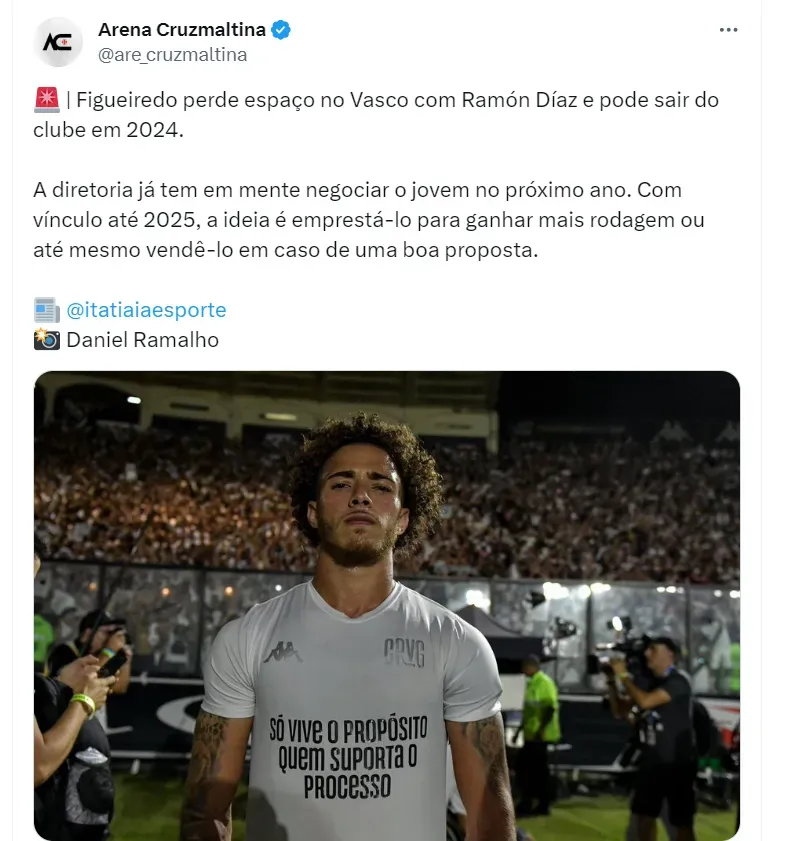Image resolution: width=796 pixels, height=841 pixels.
Task: Open the tweet's overflow menu
Action: pos(728,31)
